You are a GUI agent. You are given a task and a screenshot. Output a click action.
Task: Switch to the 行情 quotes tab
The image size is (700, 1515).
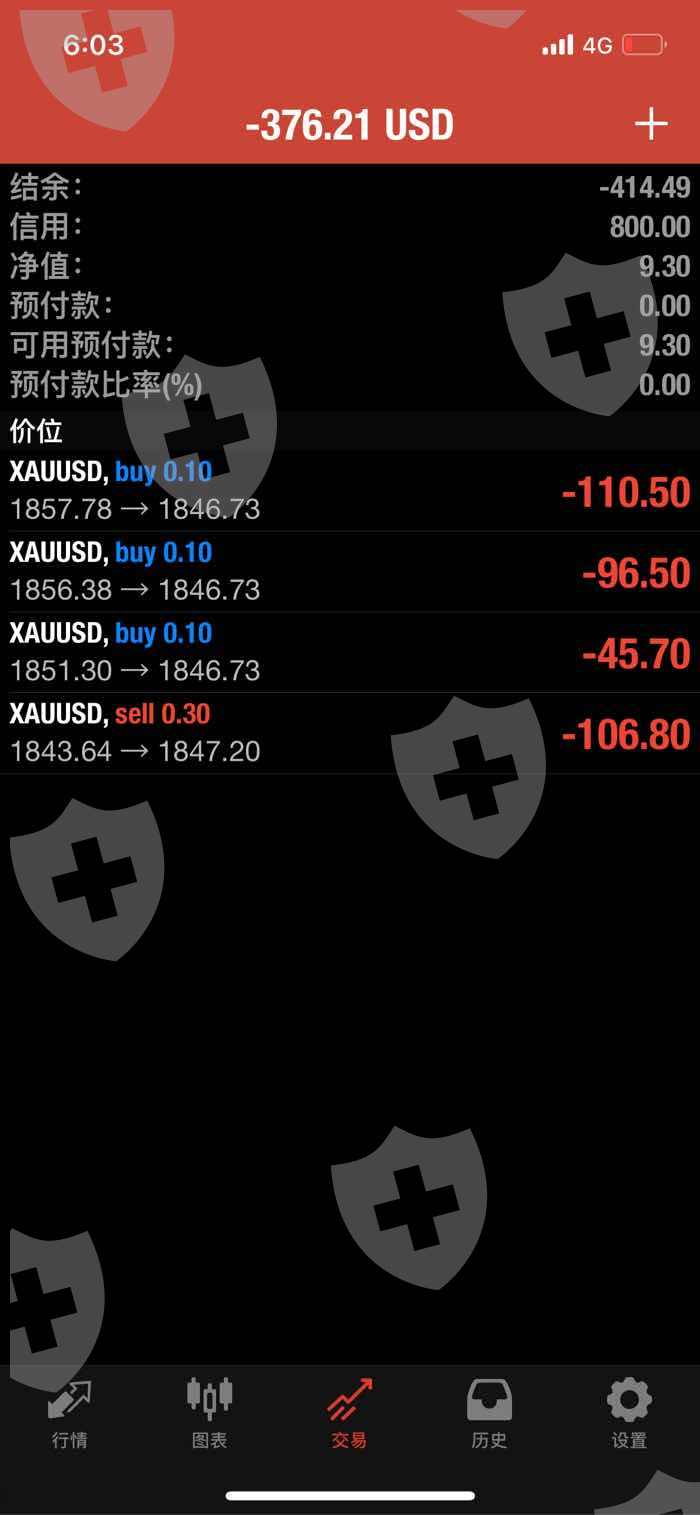click(x=70, y=1413)
